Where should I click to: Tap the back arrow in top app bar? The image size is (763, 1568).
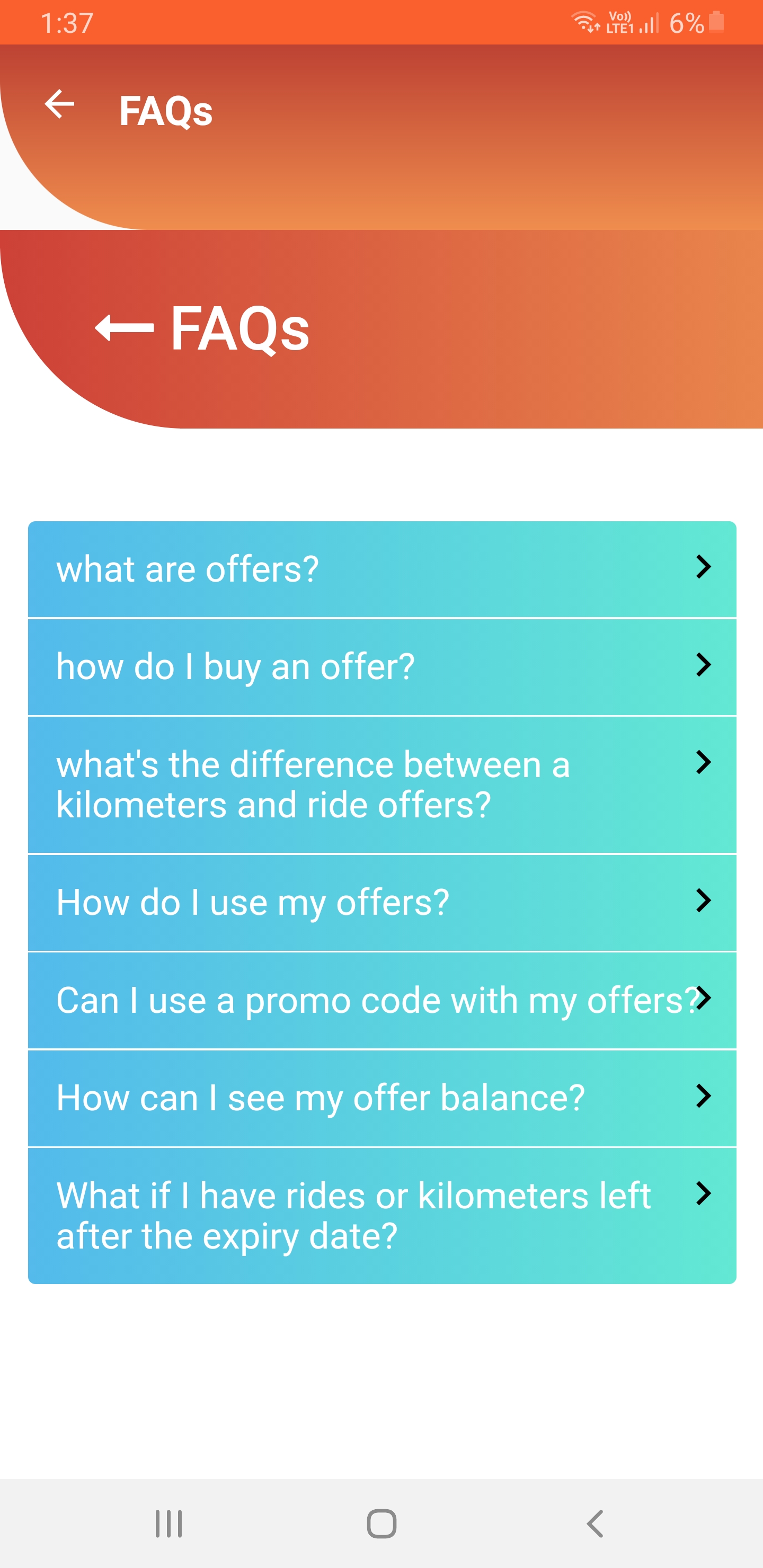coord(59,104)
